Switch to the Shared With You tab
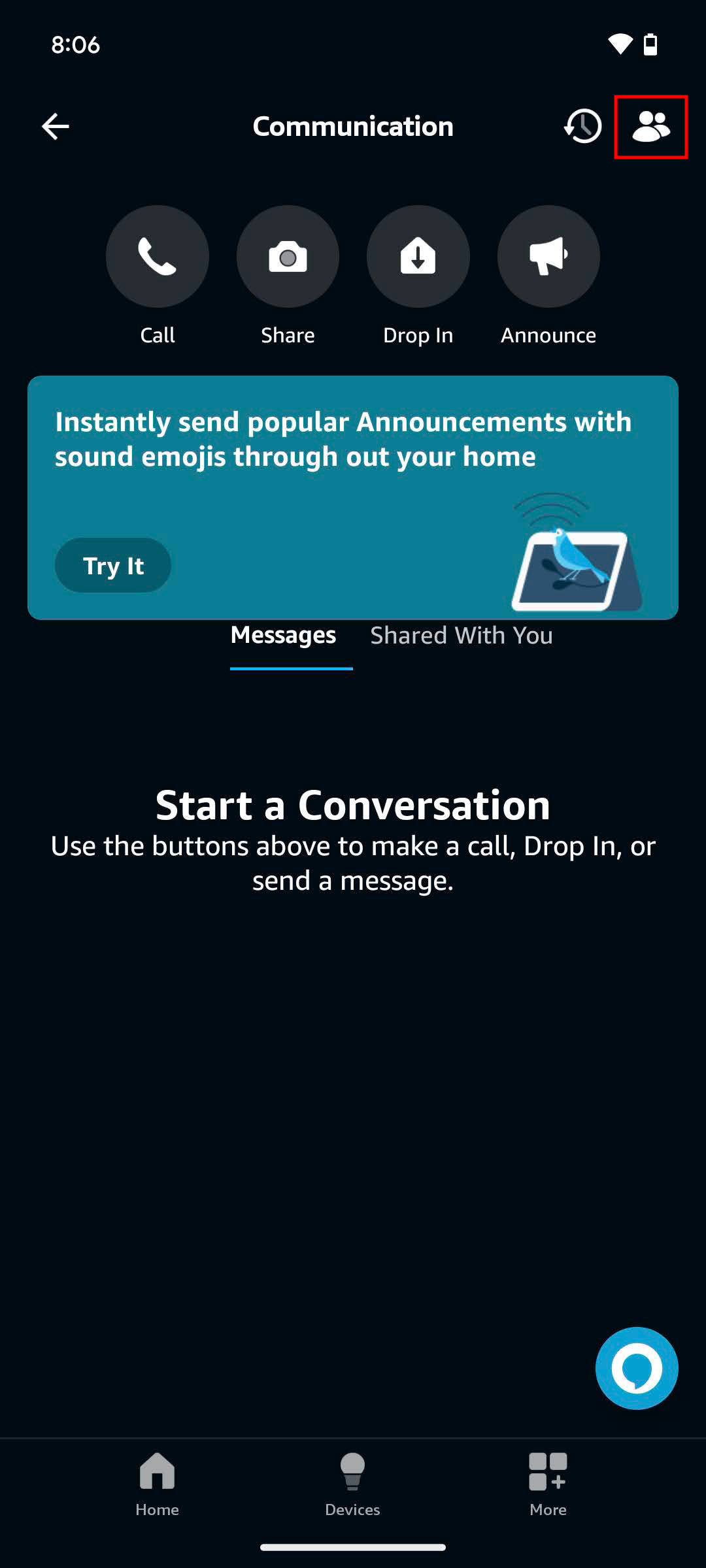706x1568 pixels. (462, 636)
